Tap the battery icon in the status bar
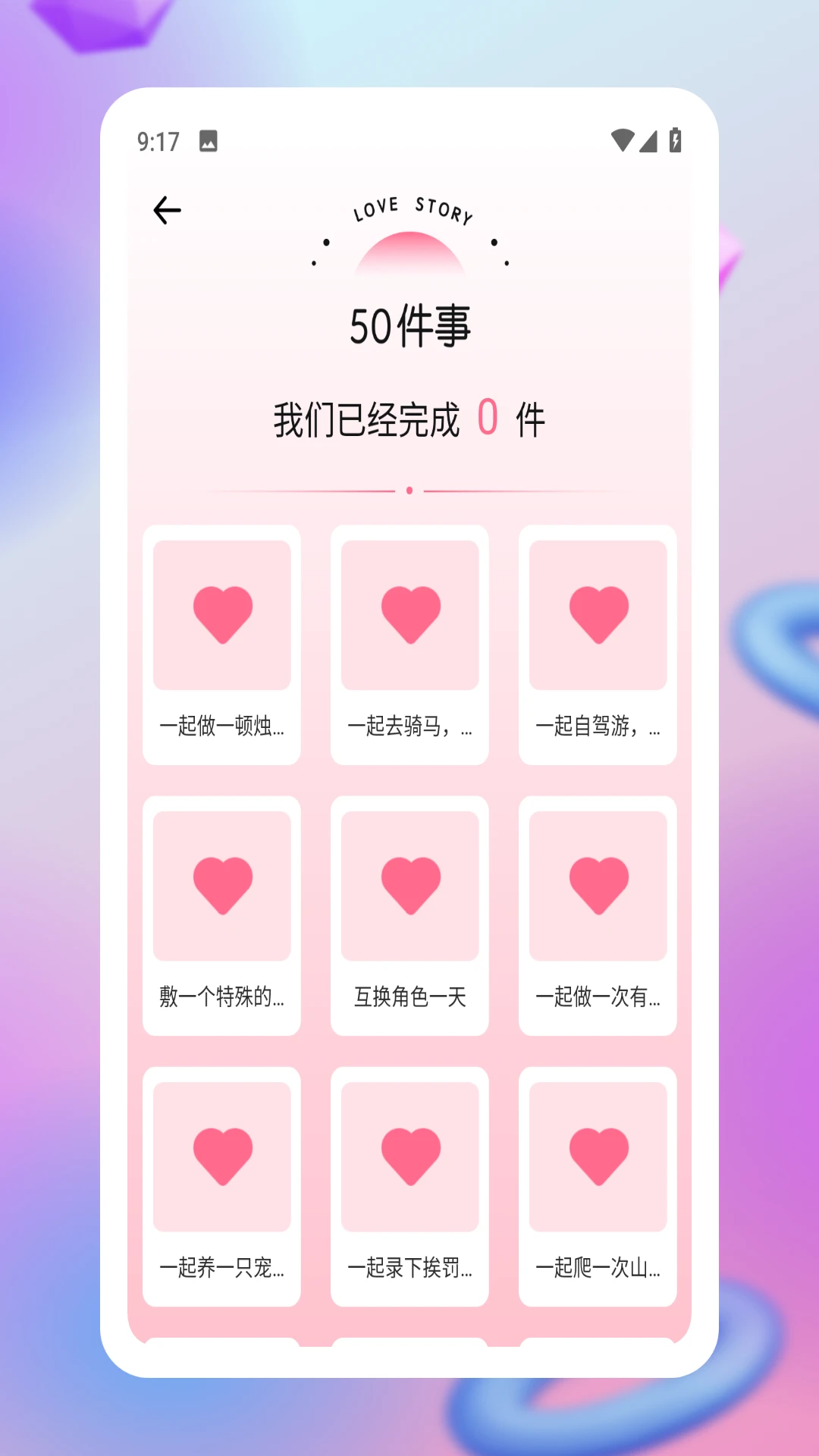 [x=676, y=139]
